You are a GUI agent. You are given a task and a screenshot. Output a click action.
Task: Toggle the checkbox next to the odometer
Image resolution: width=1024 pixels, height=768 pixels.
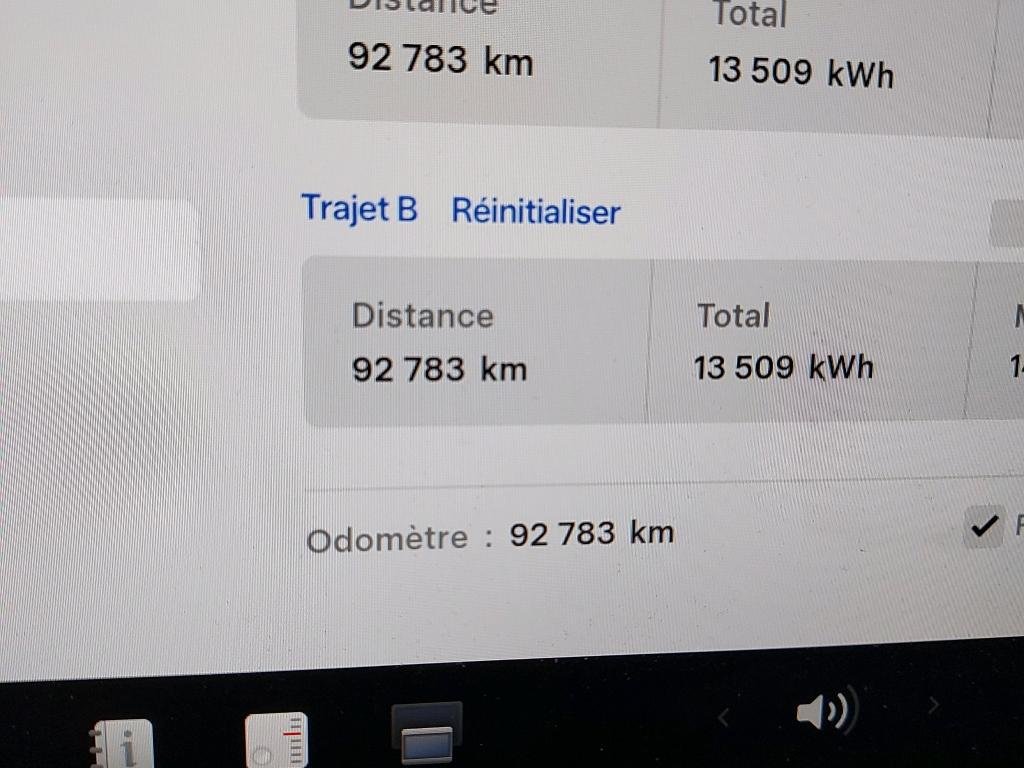[x=984, y=526]
